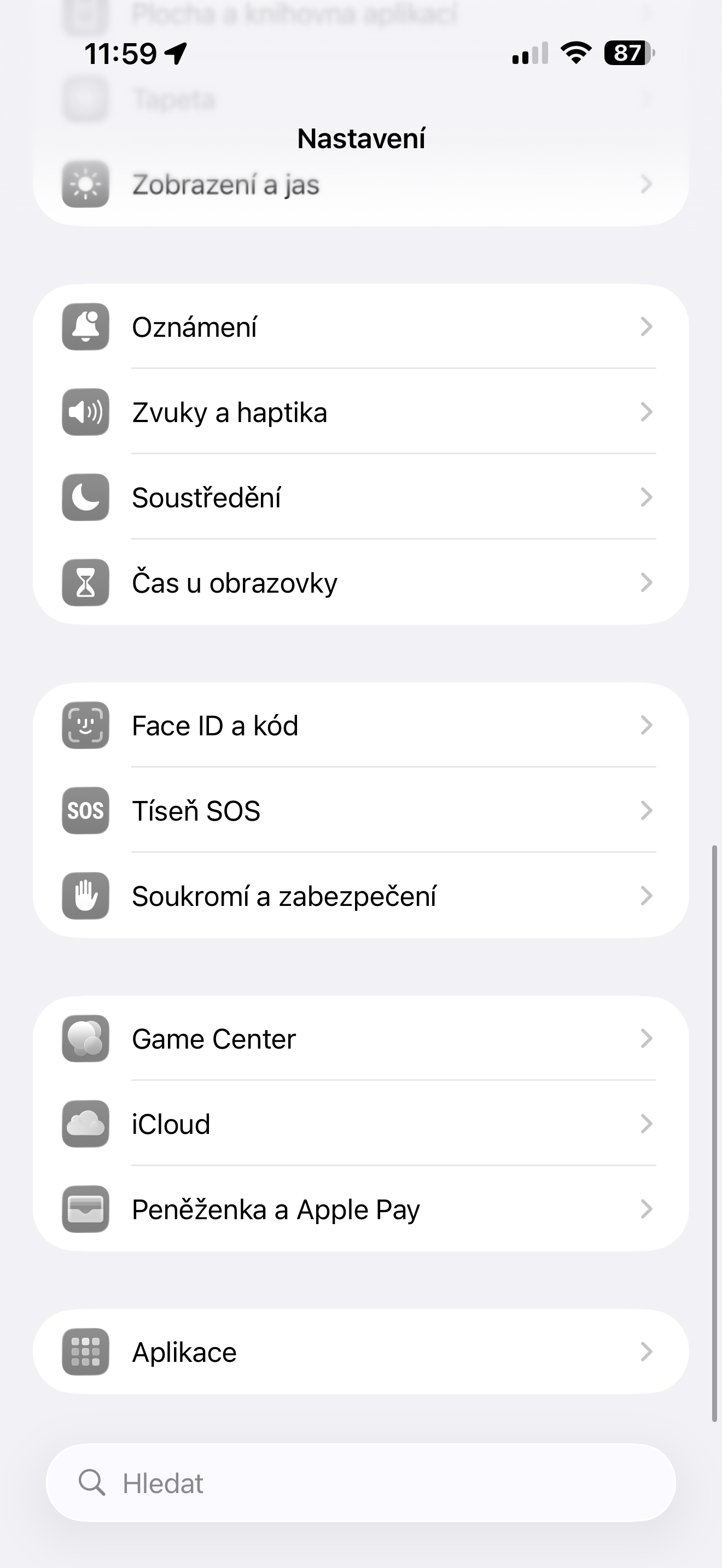This screenshot has height=1568, width=722.
Task: Open Game Center settings
Action: pyautogui.click(x=360, y=1038)
